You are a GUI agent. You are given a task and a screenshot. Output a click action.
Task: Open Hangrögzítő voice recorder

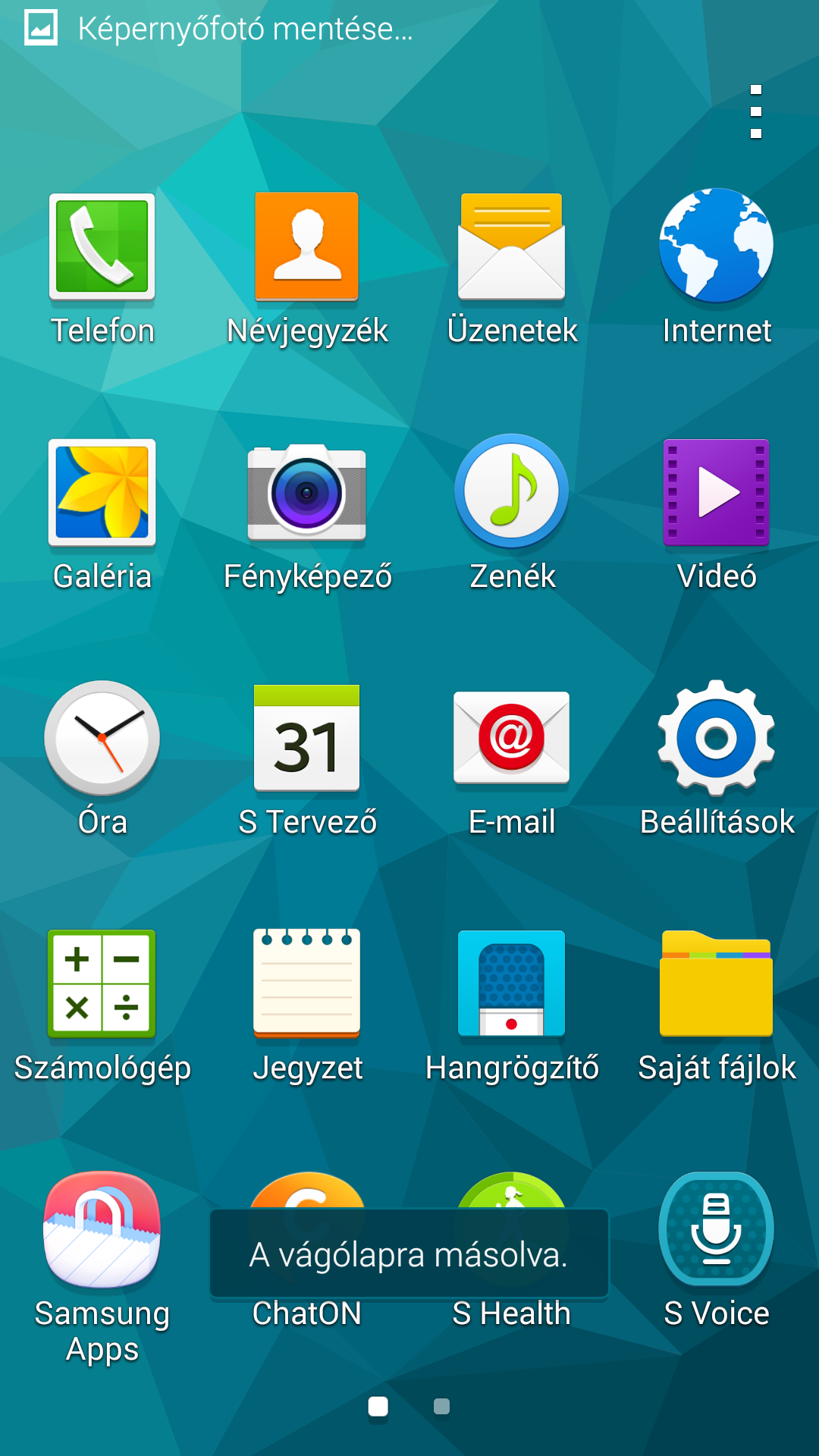pos(512,984)
